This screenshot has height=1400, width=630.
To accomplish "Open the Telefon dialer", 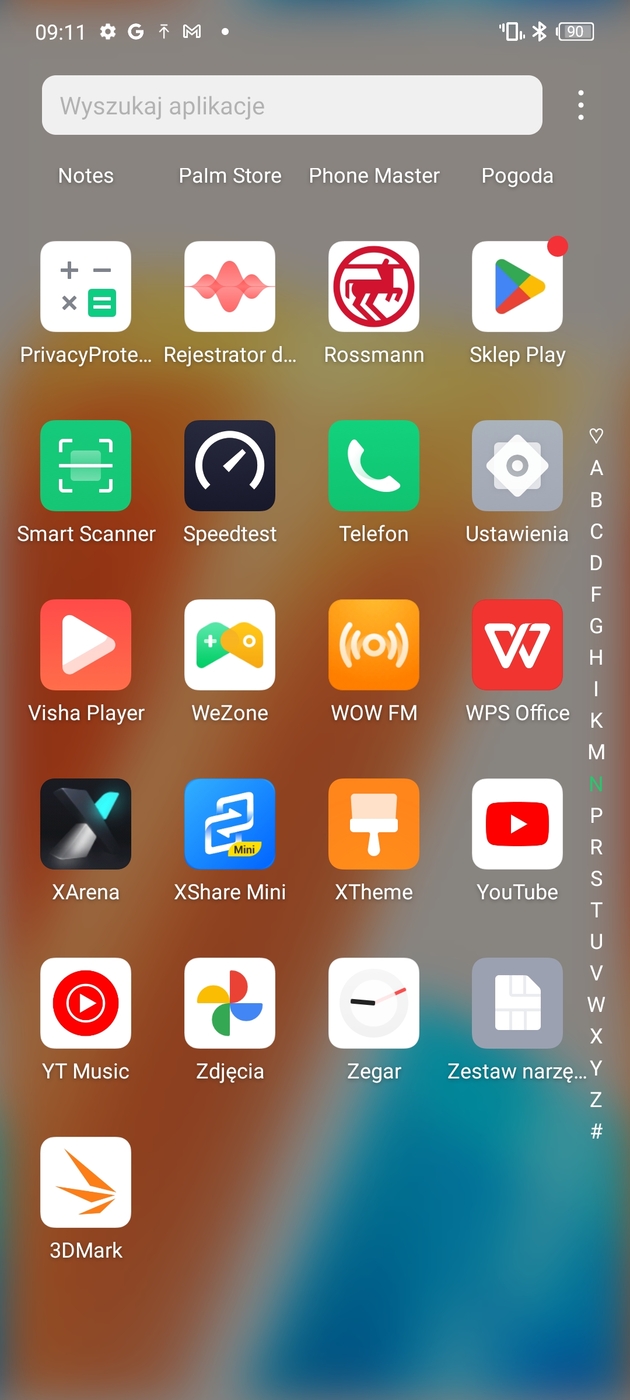I will (373, 466).
